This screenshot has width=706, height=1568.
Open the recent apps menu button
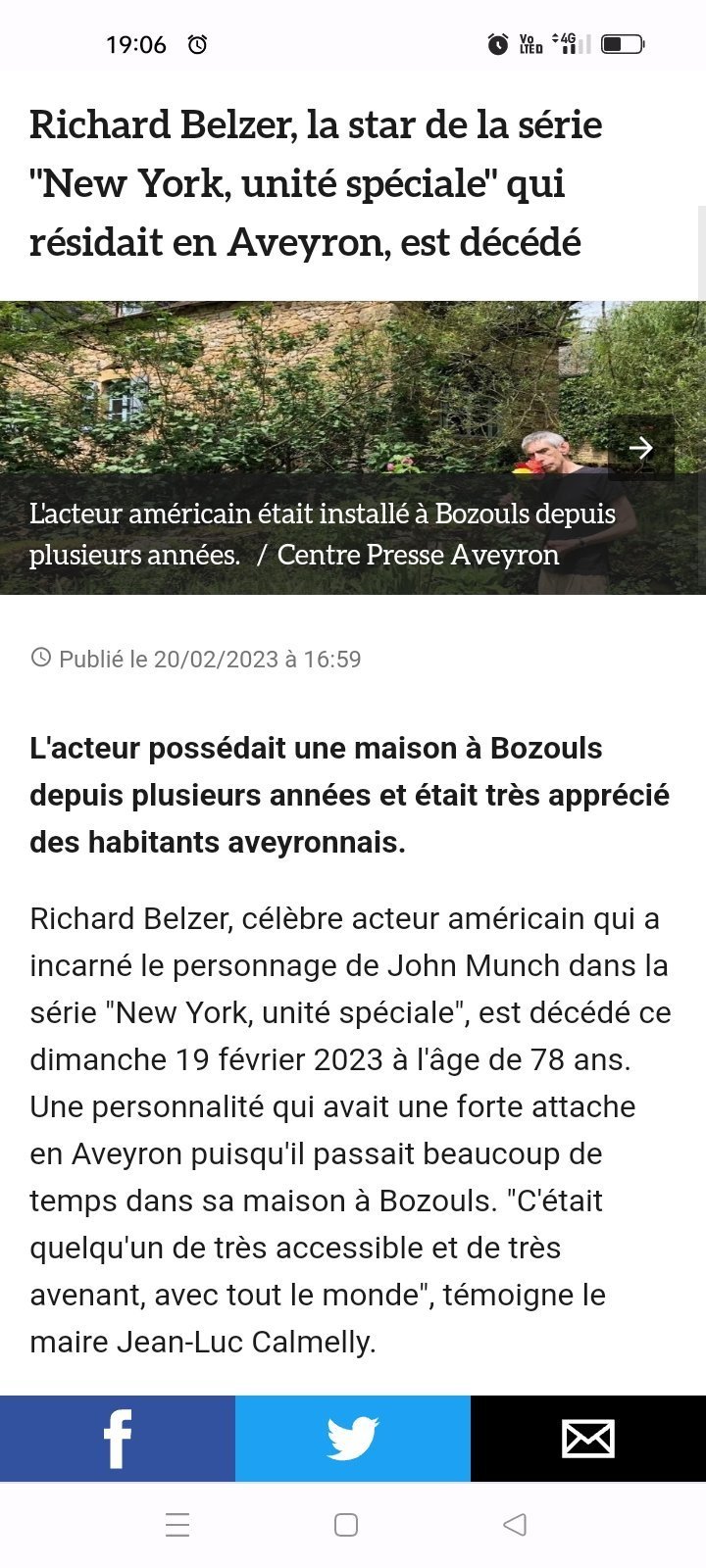click(177, 1524)
